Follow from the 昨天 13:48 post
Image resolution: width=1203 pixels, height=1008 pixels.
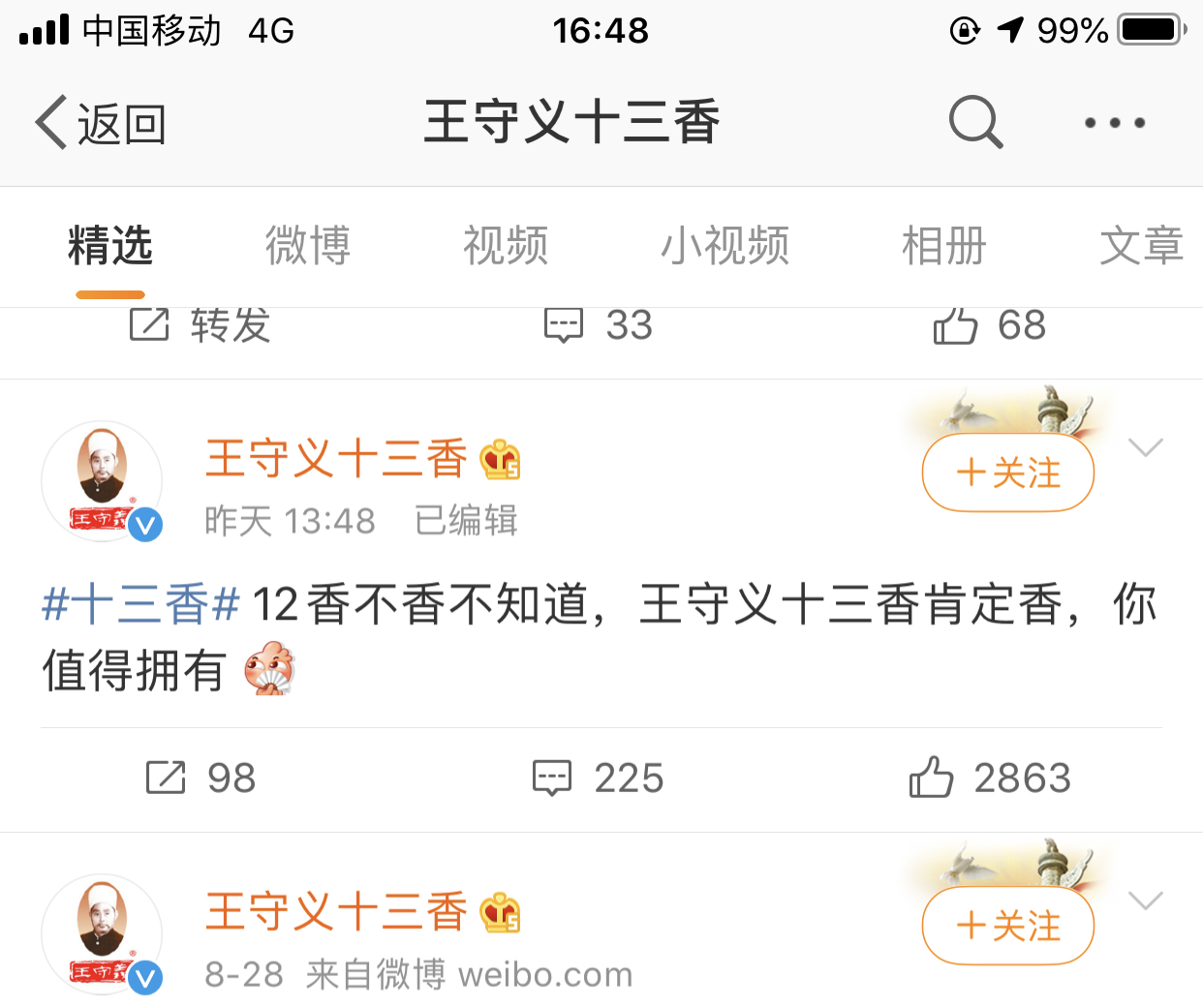coord(1007,473)
